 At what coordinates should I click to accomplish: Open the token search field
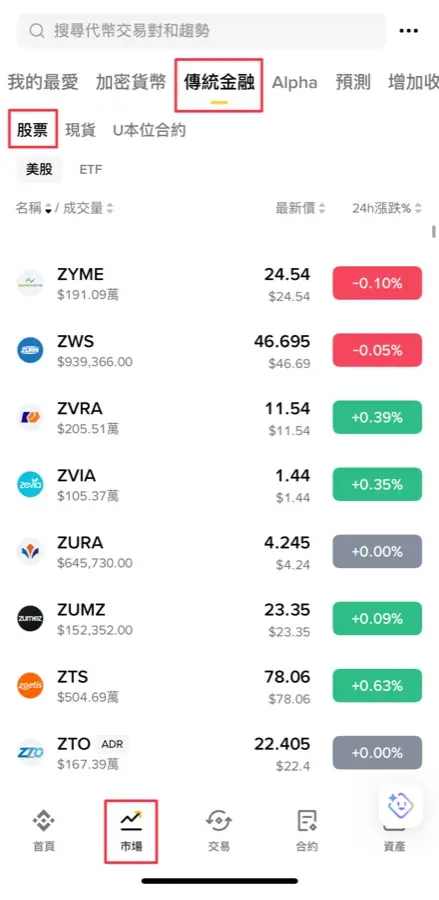[201, 30]
